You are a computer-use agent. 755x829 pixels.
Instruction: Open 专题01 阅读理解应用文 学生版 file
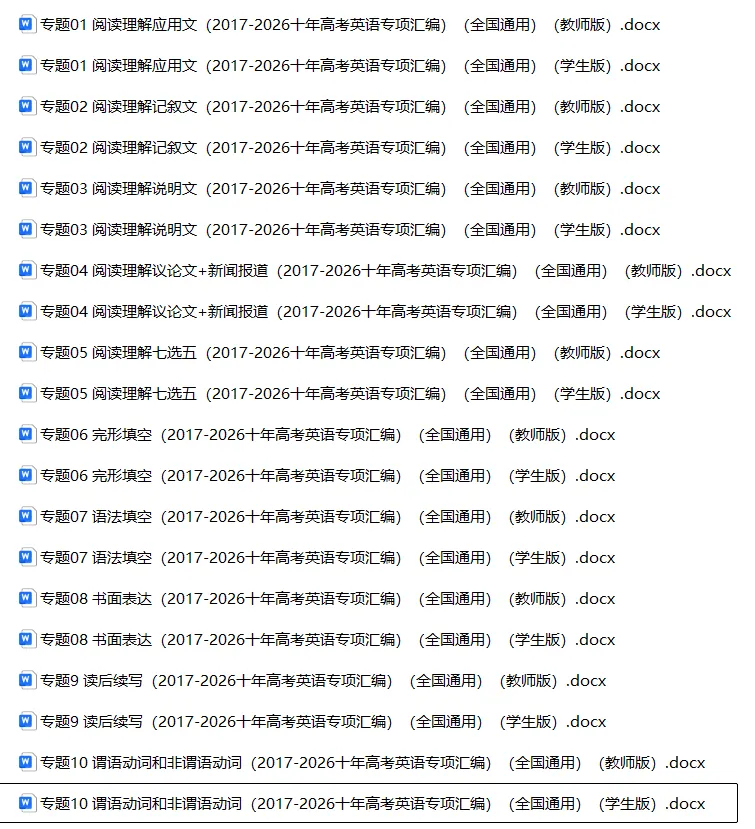pyautogui.click(x=339, y=66)
